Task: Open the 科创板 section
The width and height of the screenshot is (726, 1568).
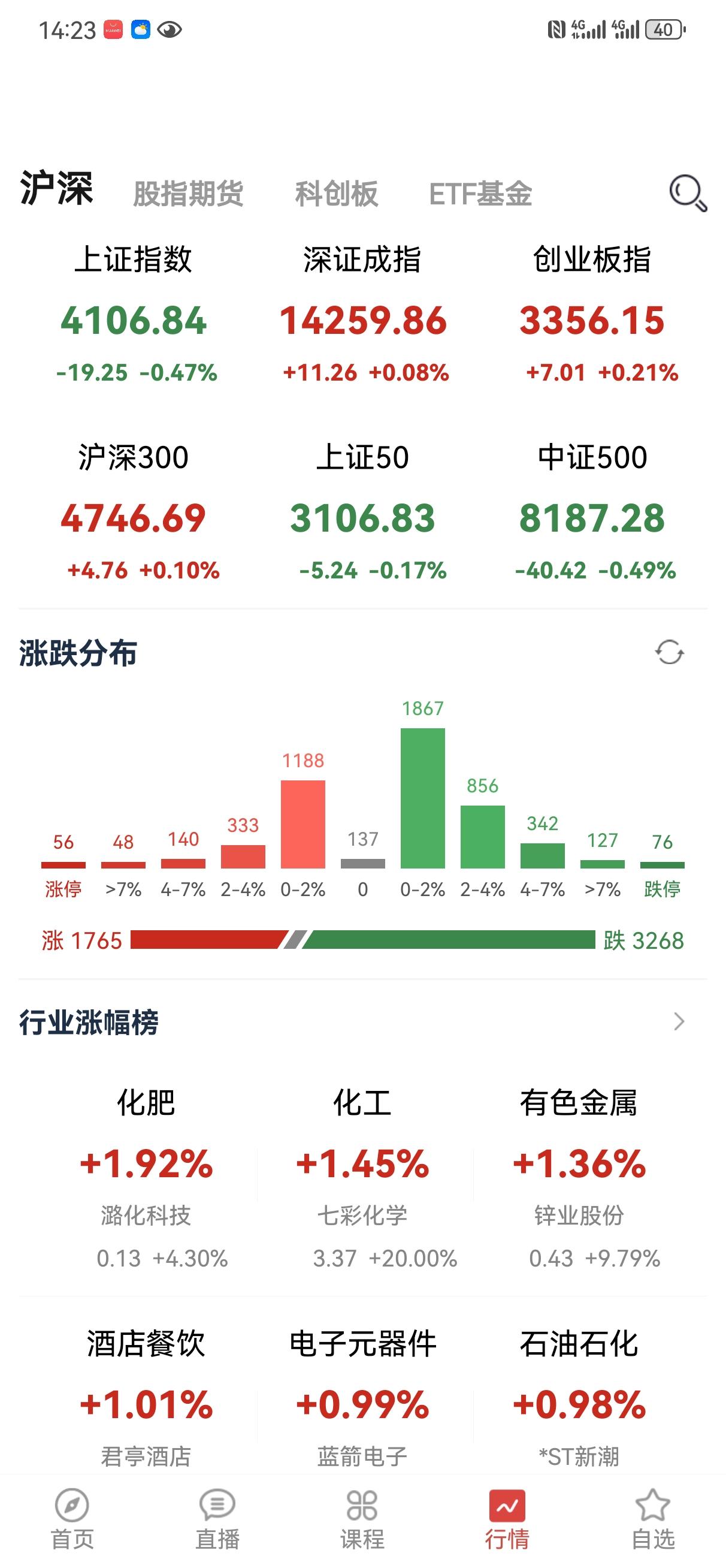Action: pos(335,194)
